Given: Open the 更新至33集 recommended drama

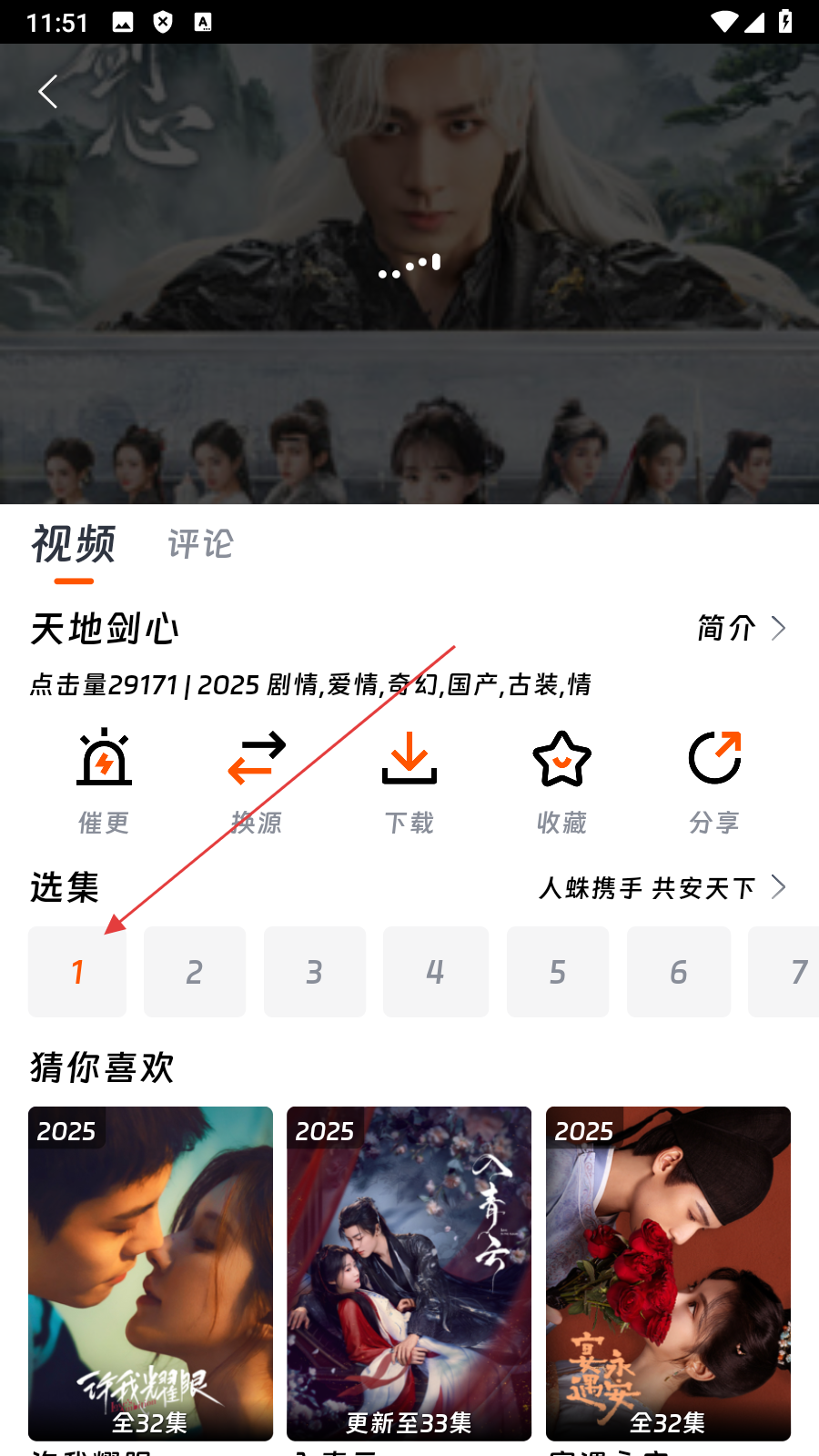Looking at the screenshot, I should (409, 1272).
